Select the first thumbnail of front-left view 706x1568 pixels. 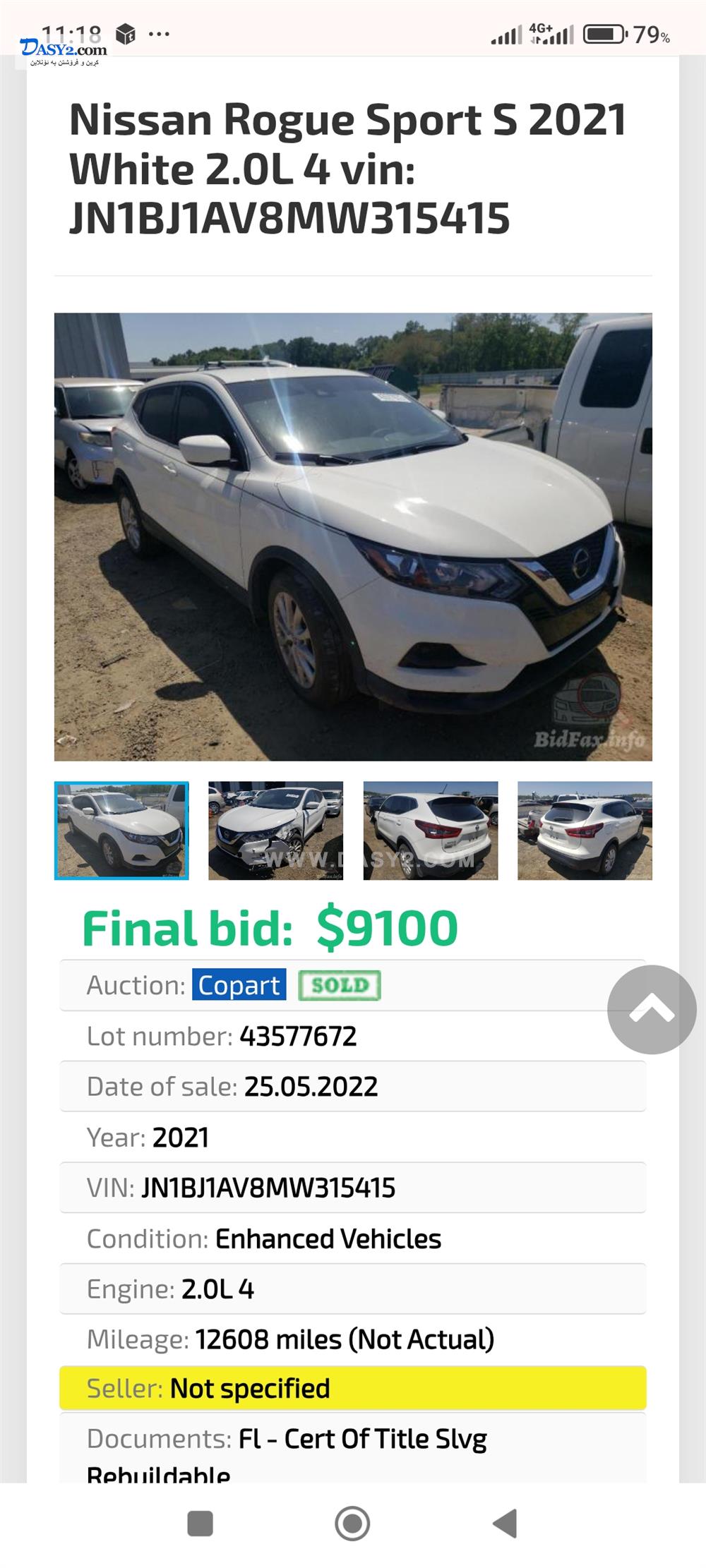click(121, 831)
